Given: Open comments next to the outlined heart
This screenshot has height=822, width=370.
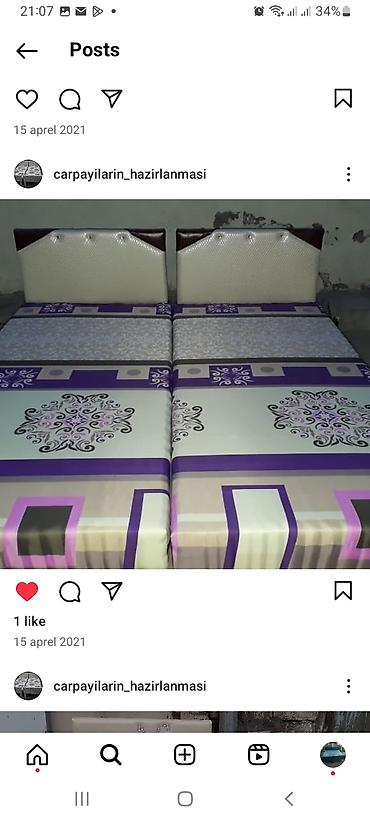Looking at the screenshot, I should 70,99.
